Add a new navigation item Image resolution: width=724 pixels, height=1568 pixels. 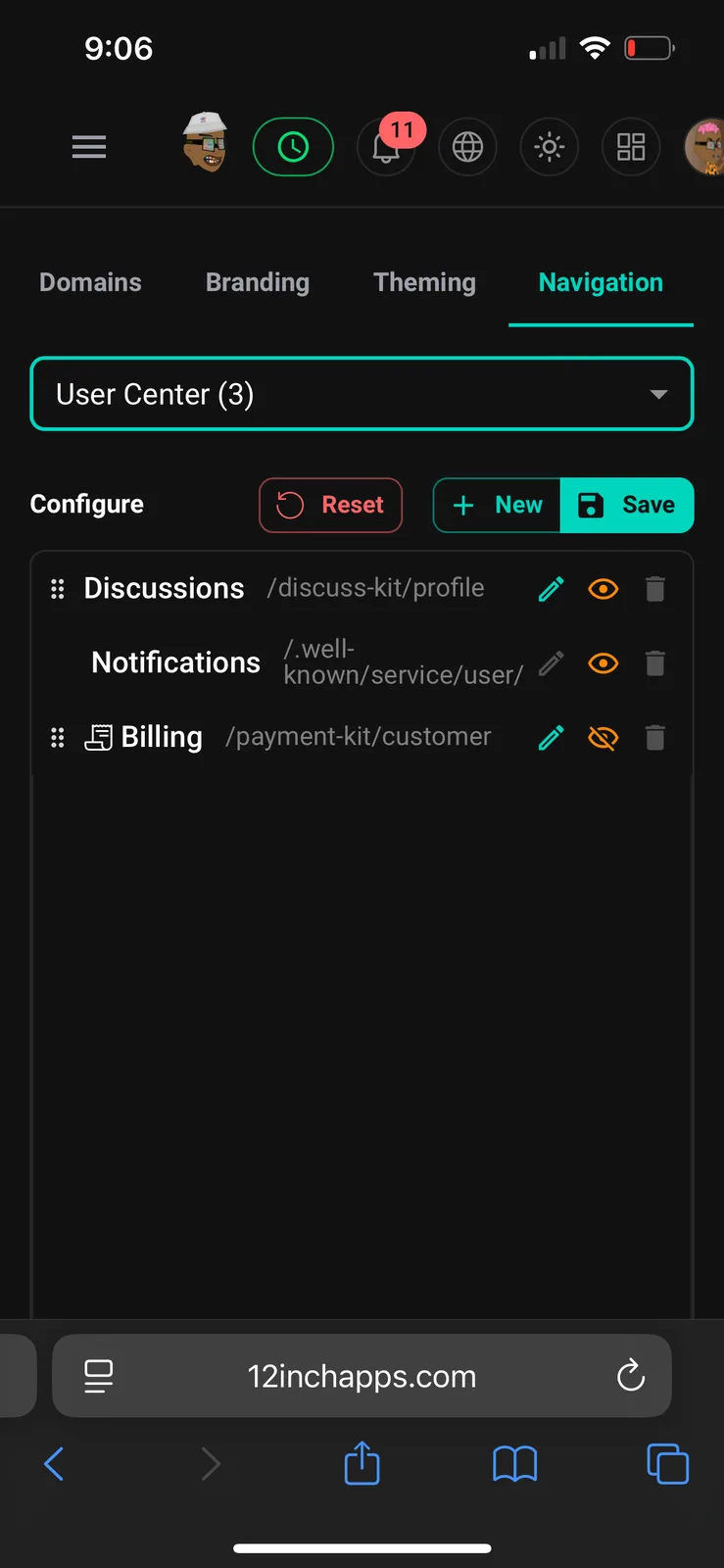497,505
